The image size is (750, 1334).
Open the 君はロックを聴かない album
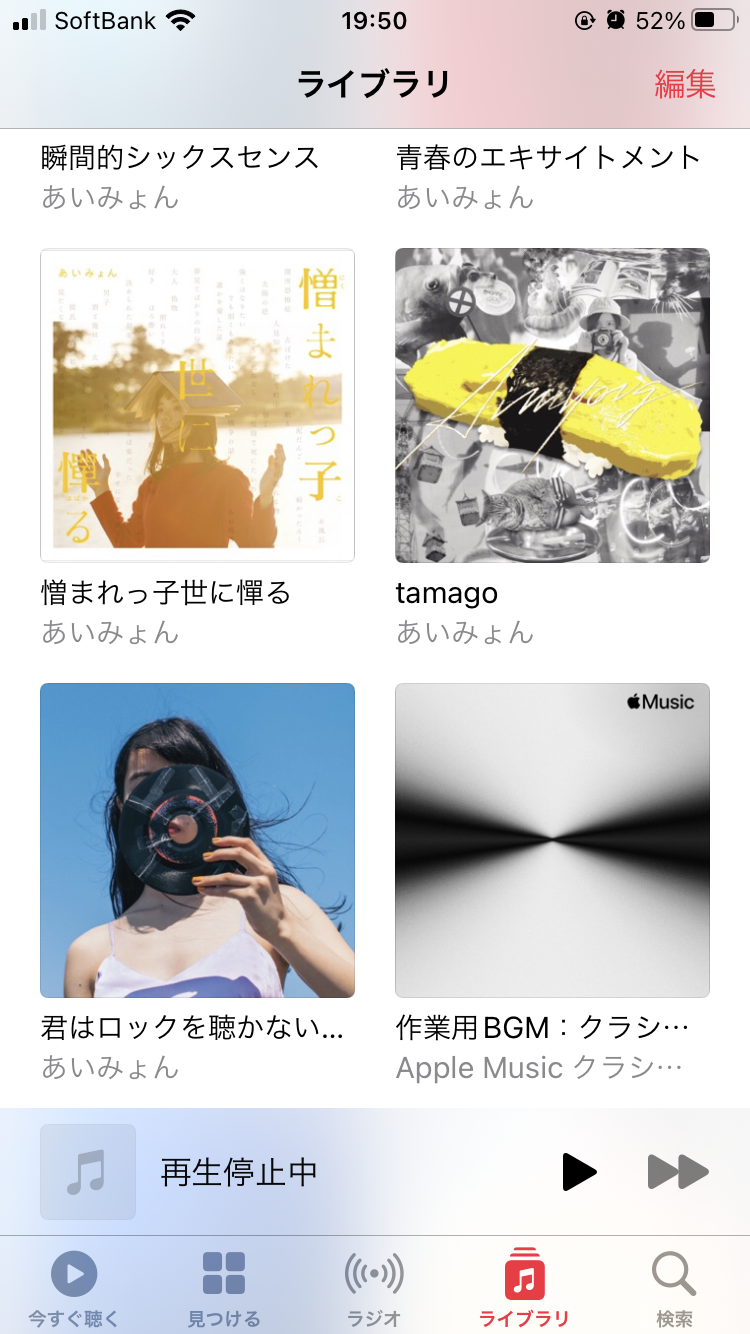pyautogui.click(x=197, y=840)
